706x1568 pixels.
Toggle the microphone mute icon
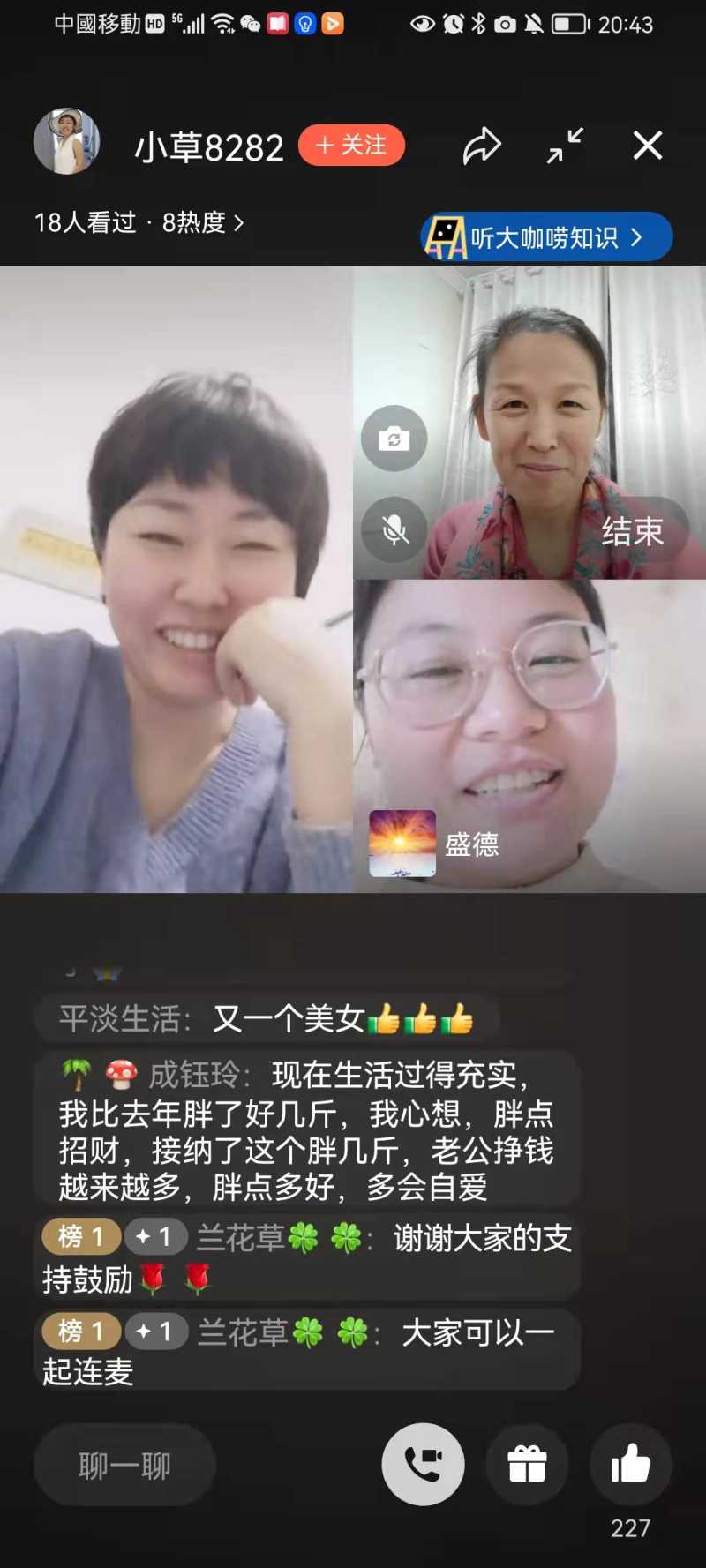pyautogui.click(x=394, y=529)
